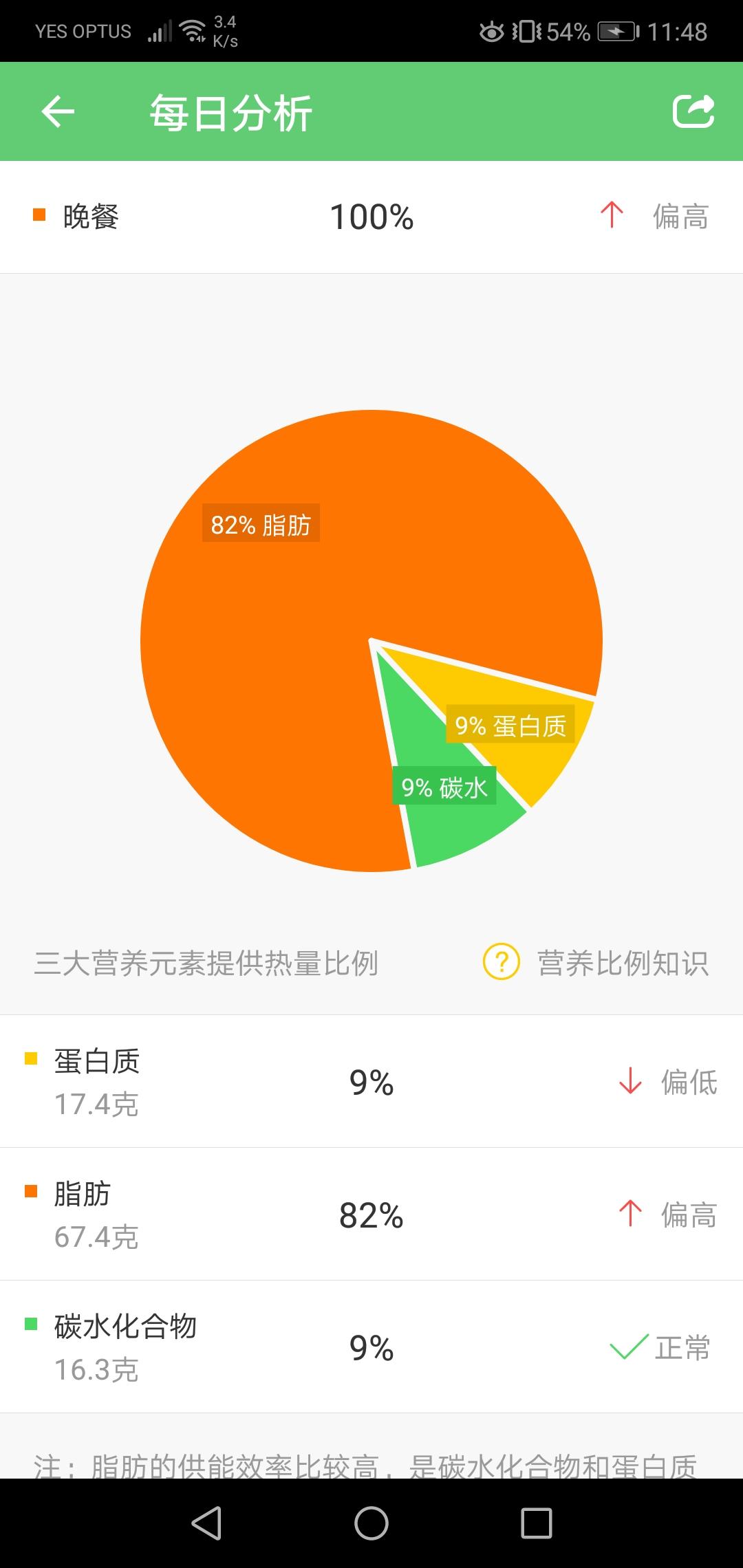Tap the system home button

click(371, 1523)
